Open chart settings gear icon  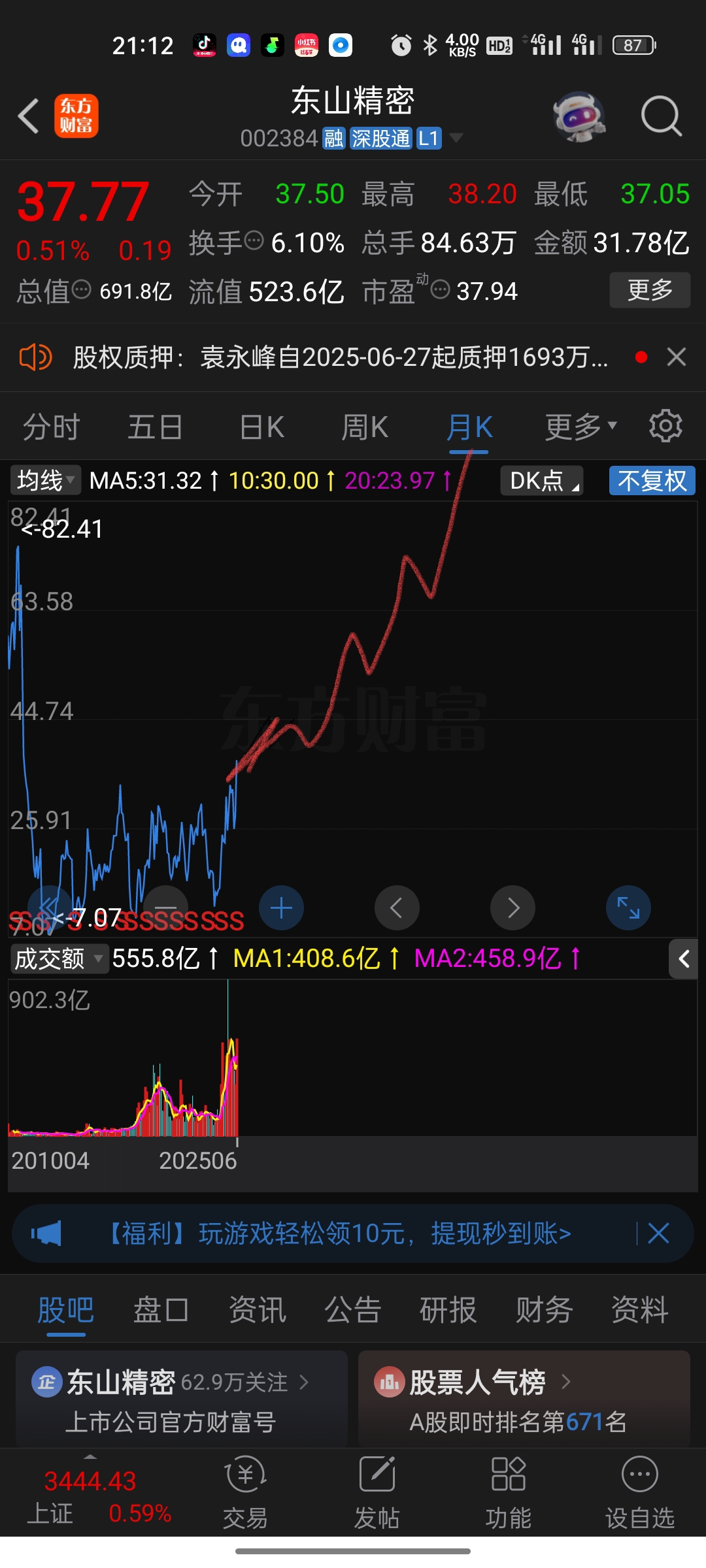[x=665, y=427]
